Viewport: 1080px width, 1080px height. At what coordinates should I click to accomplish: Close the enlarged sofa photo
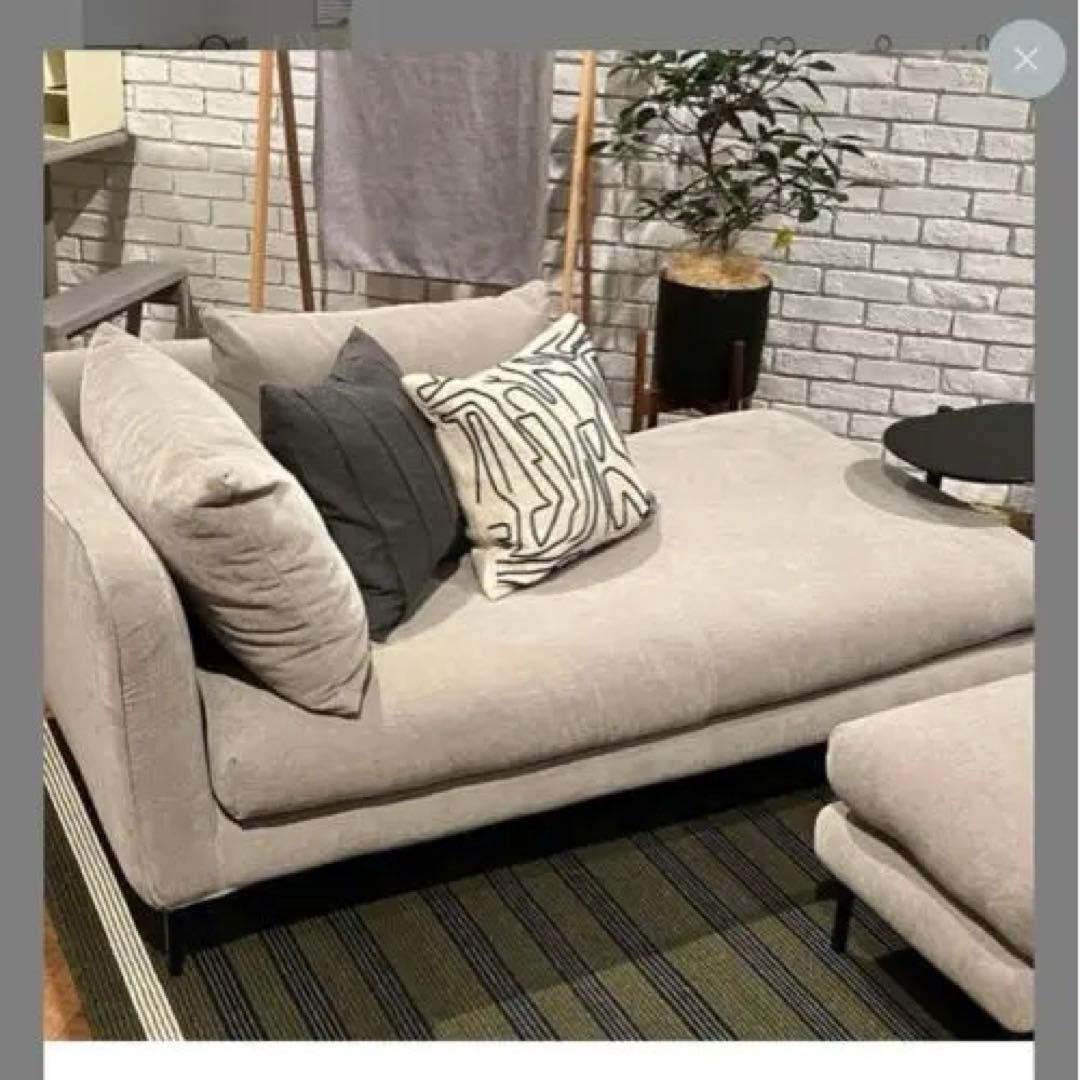point(1026,59)
